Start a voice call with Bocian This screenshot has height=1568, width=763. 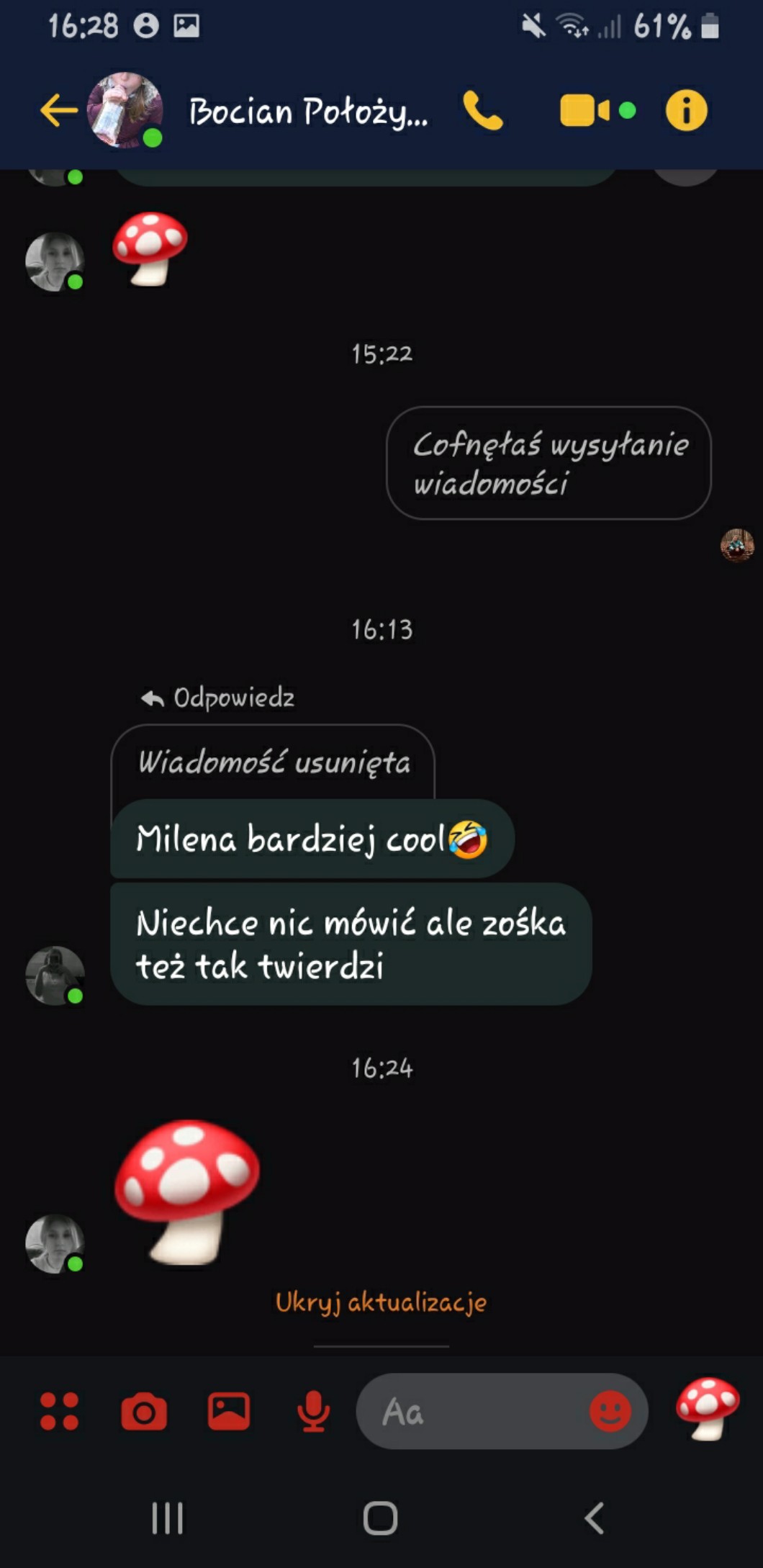483,111
